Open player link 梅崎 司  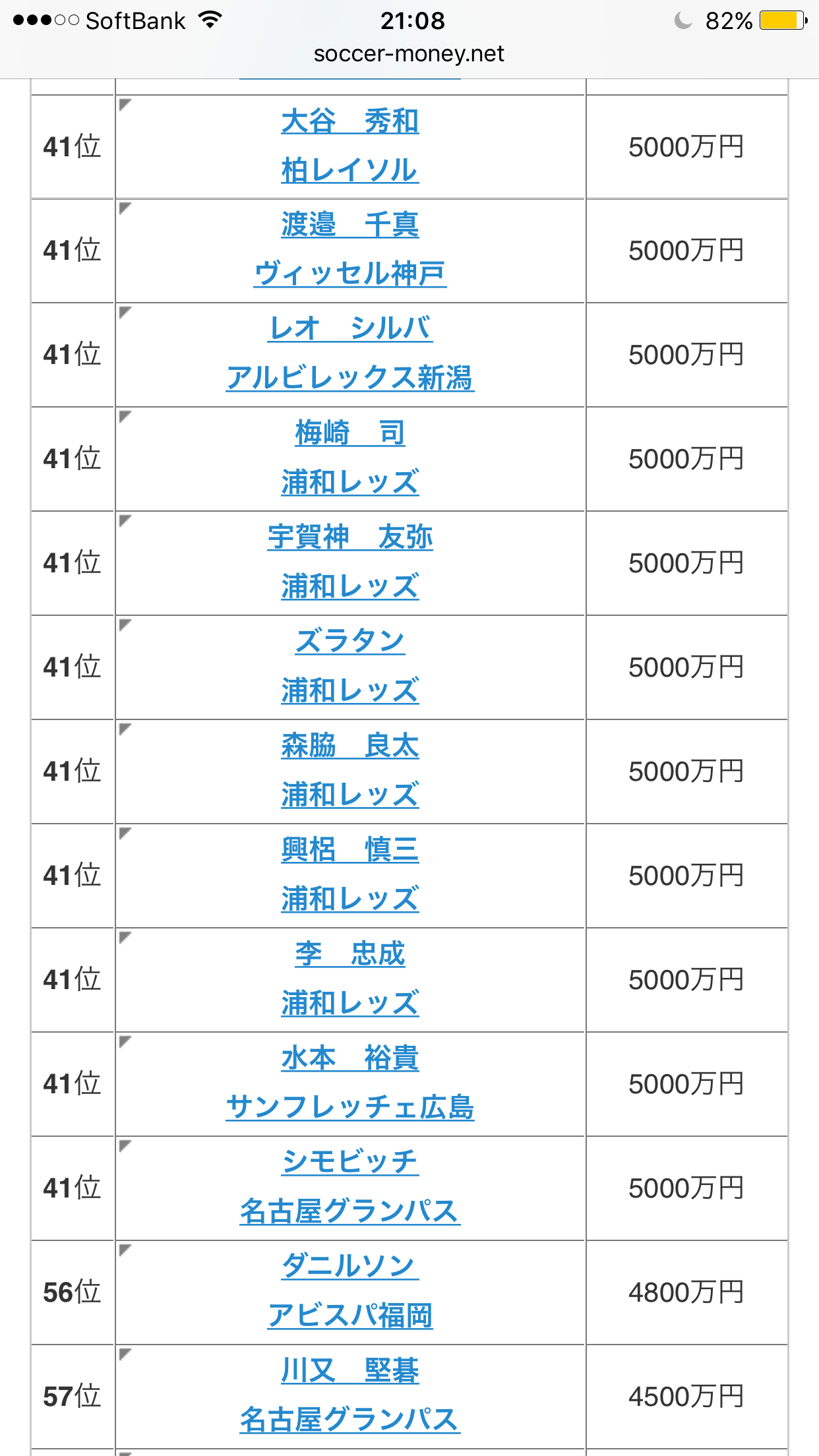350,433
